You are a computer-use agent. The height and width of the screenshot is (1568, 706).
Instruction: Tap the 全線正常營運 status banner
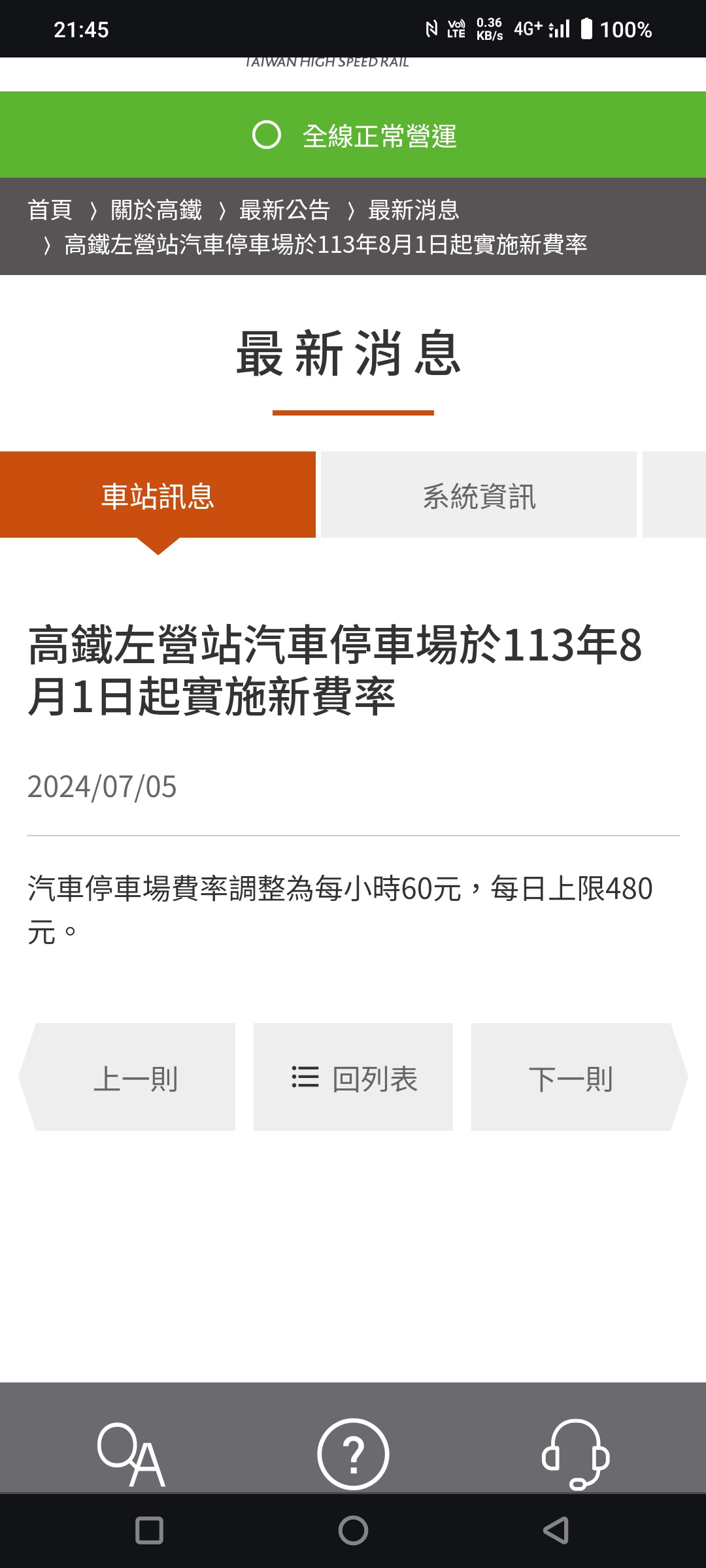tap(353, 135)
